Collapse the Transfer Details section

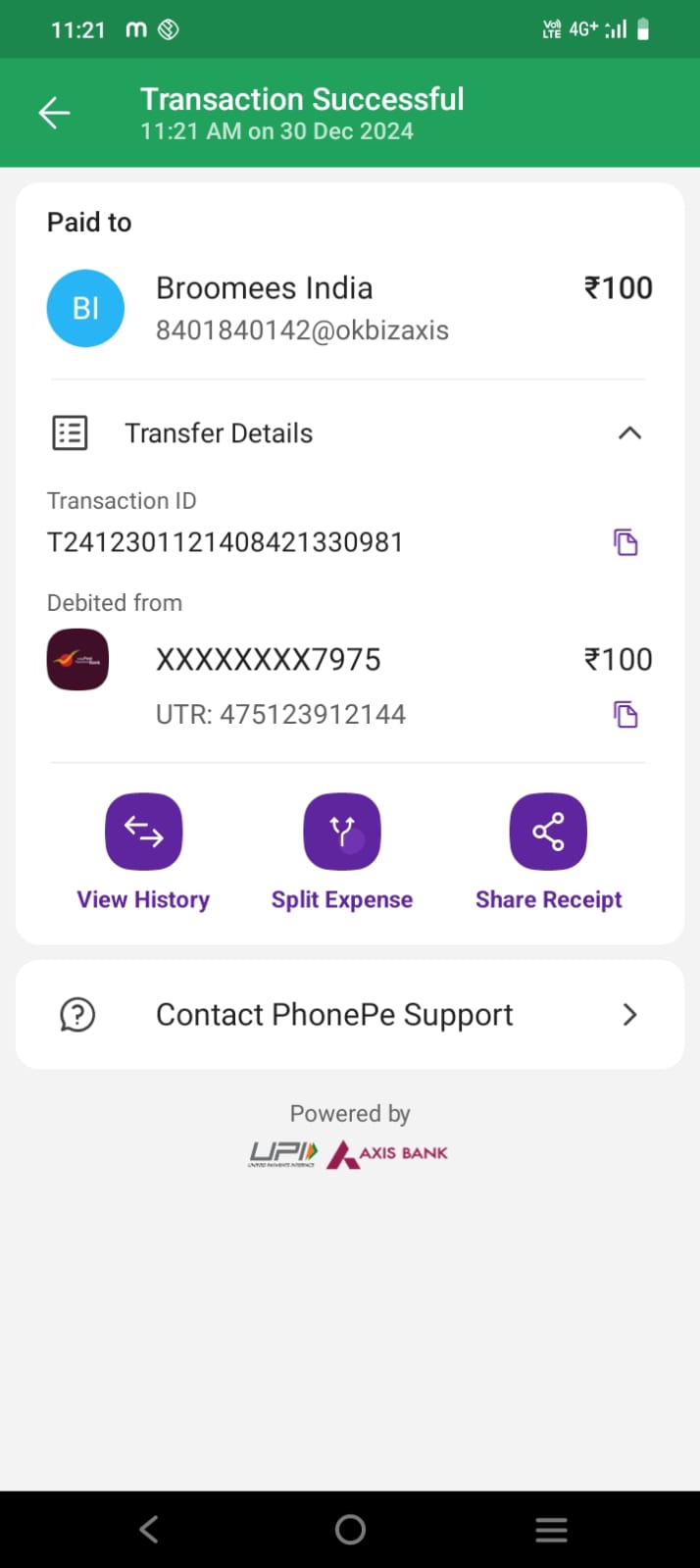pyautogui.click(x=629, y=432)
